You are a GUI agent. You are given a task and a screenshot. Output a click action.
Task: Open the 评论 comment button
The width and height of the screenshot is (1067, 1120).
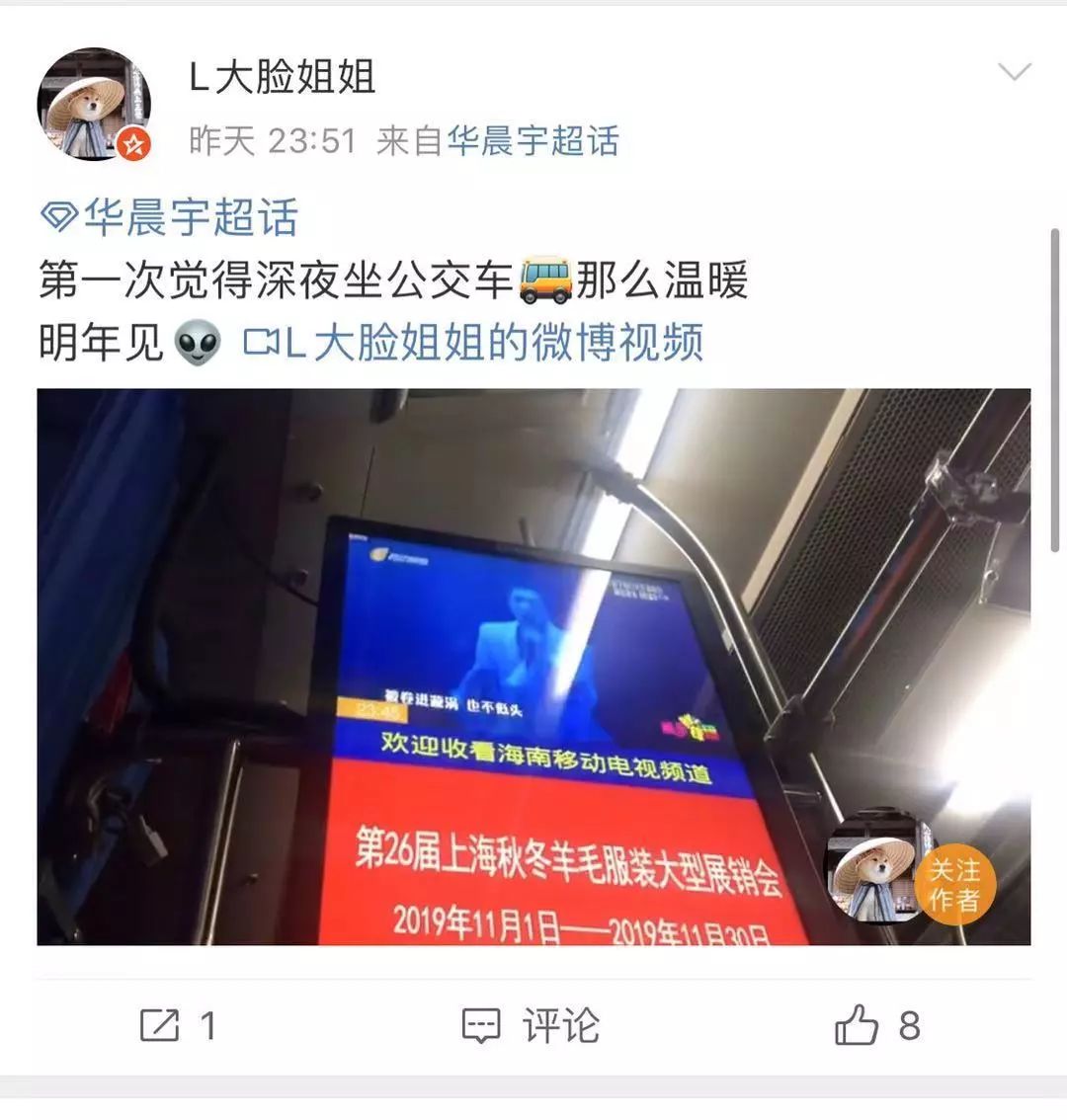click(532, 1026)
